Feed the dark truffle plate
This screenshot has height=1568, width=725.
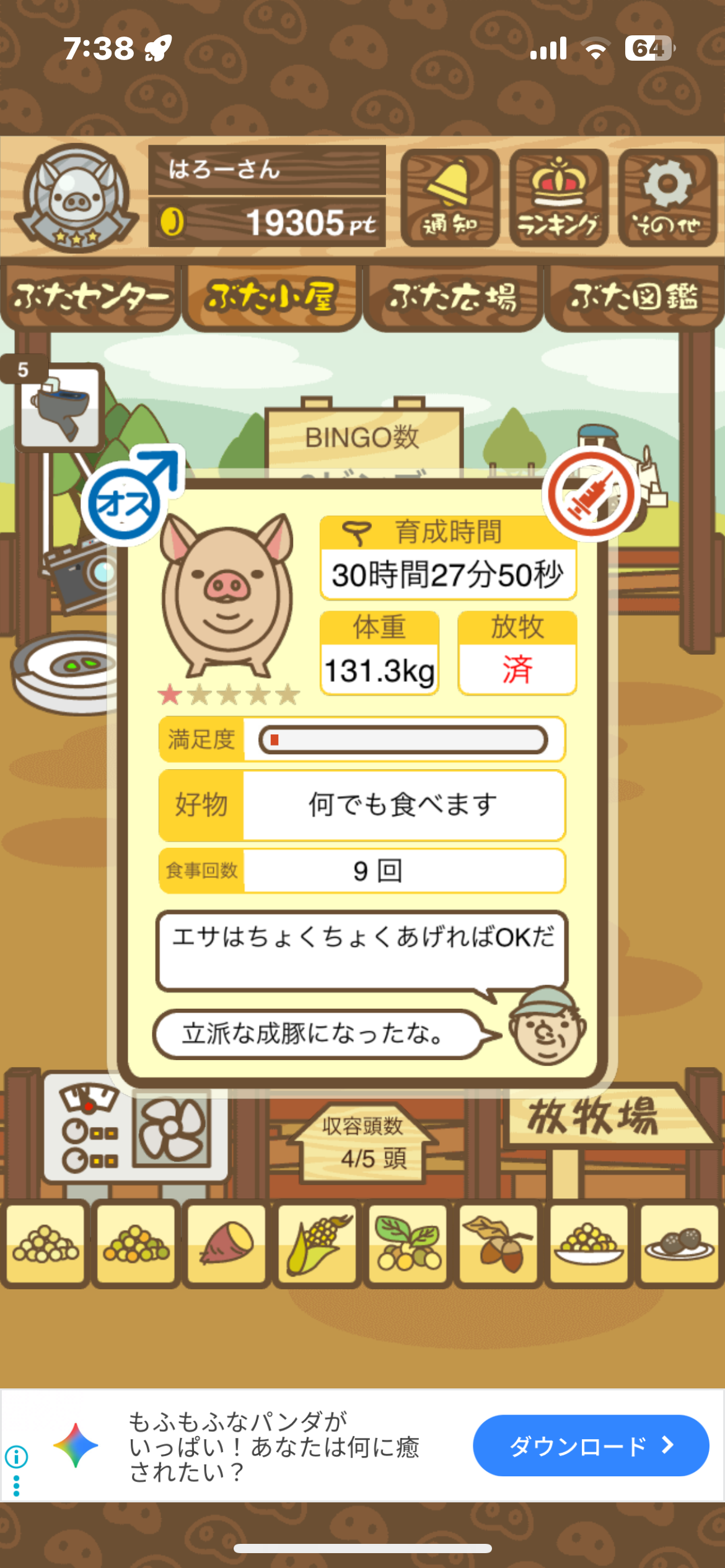click(679, 1245)
